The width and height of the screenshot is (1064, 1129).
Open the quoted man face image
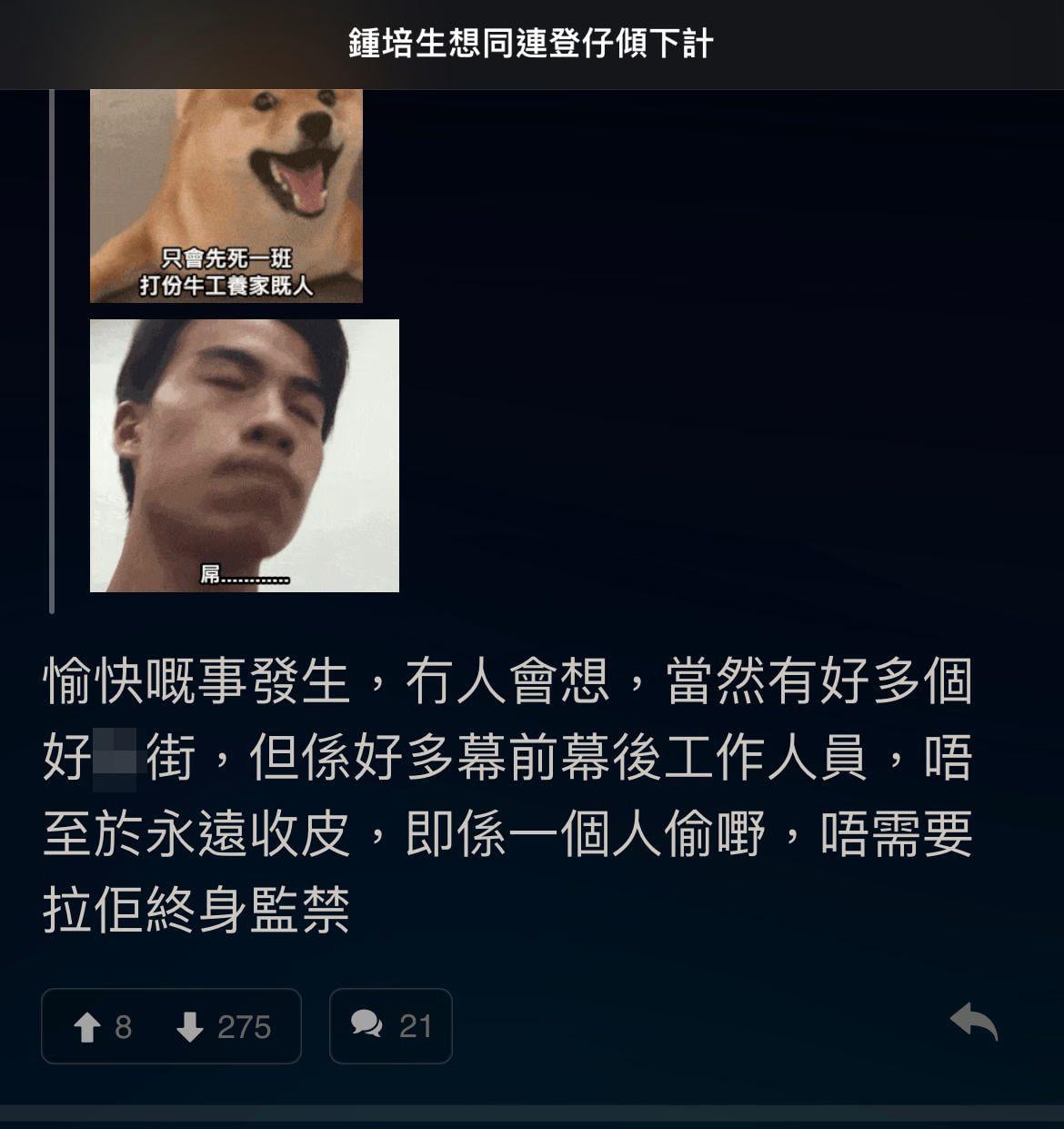coord(244,455)
